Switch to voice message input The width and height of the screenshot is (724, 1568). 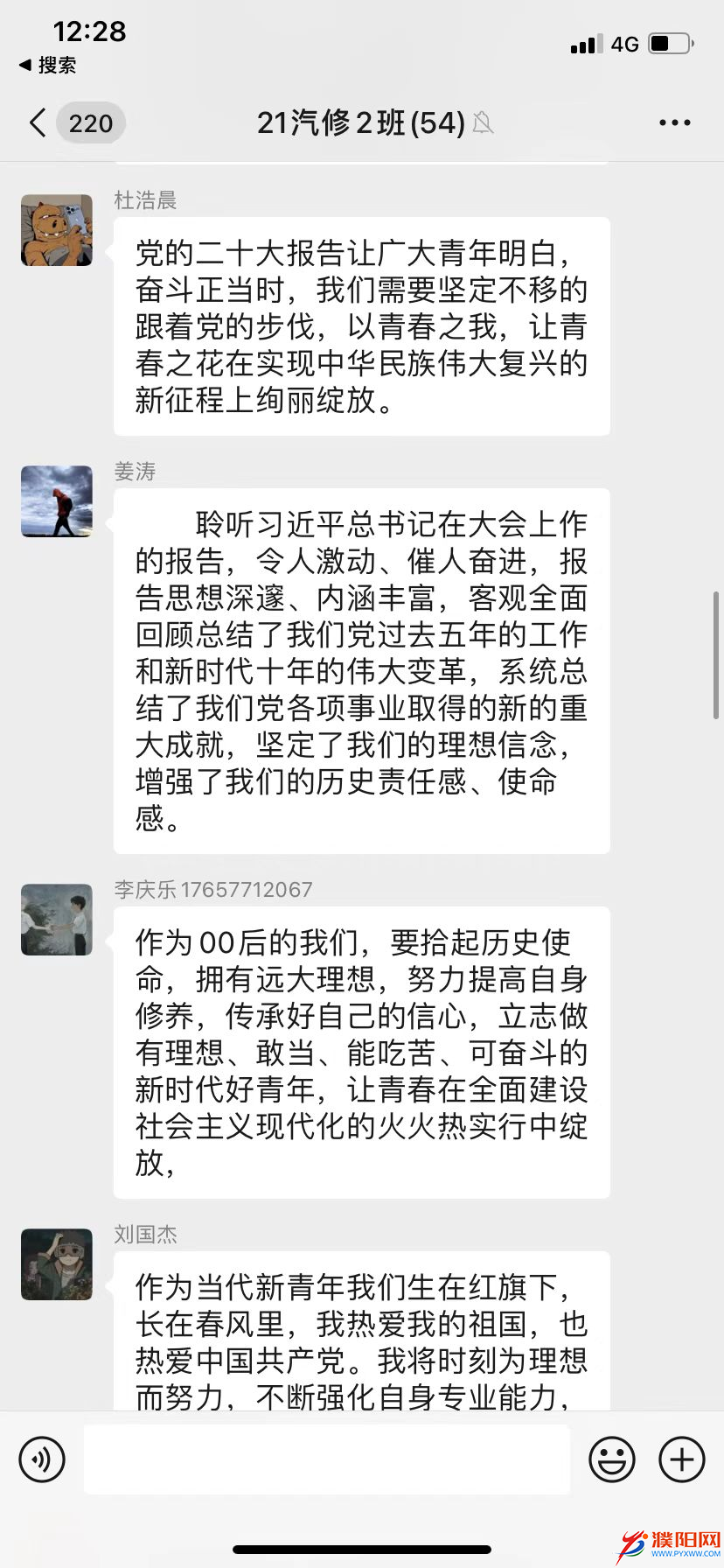42,1459
